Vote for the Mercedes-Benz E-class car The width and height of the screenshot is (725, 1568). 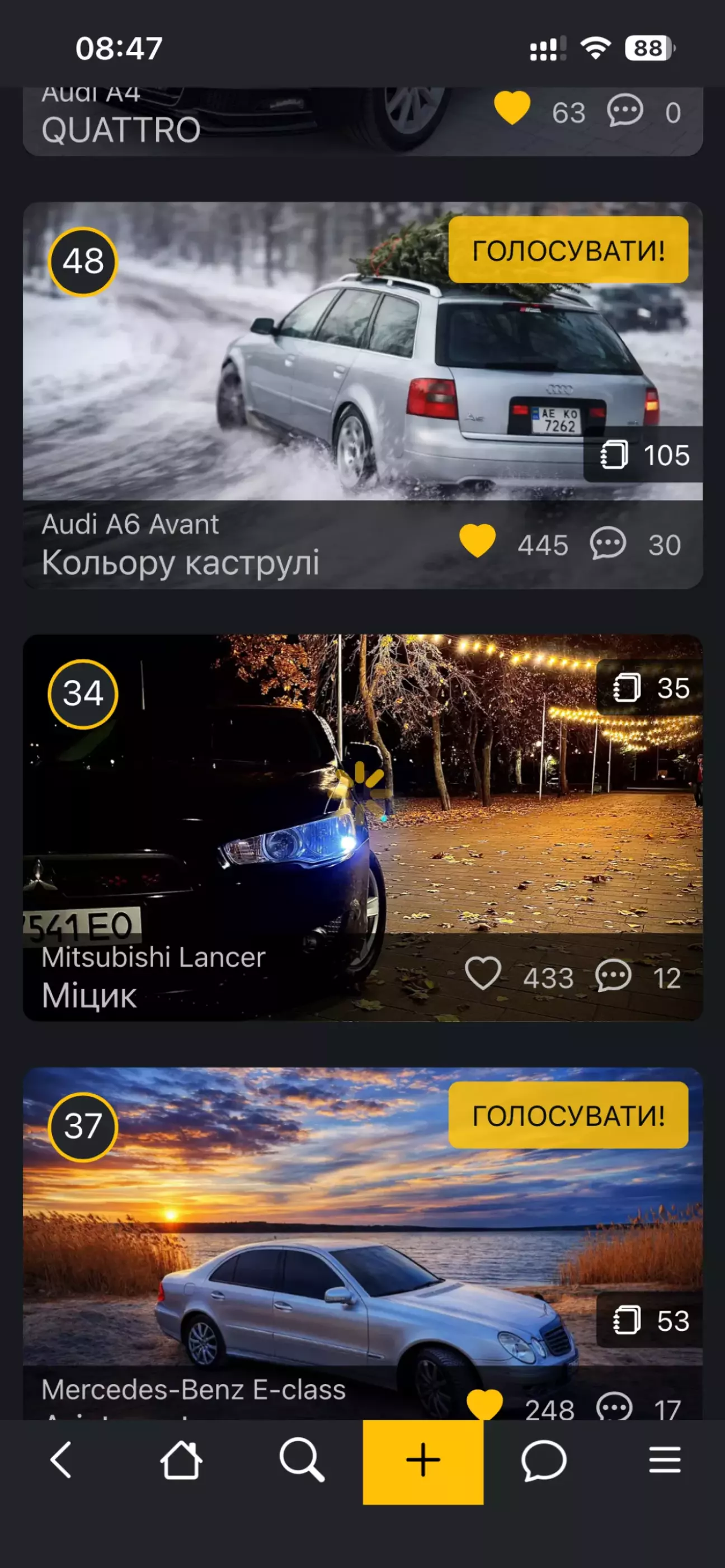[567, 1115]
